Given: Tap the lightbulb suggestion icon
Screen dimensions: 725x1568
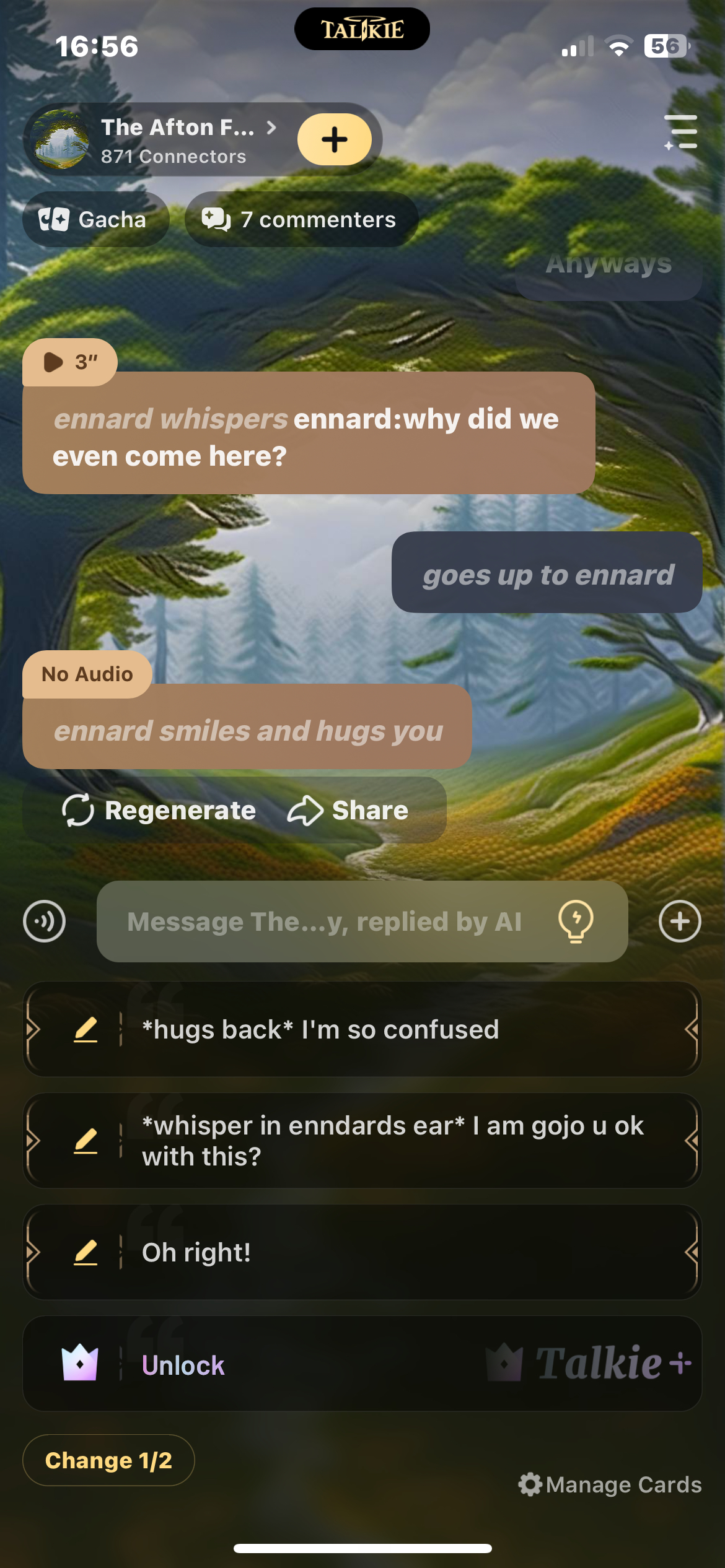Looking at the screenshot, I should [x=576, y=921].
